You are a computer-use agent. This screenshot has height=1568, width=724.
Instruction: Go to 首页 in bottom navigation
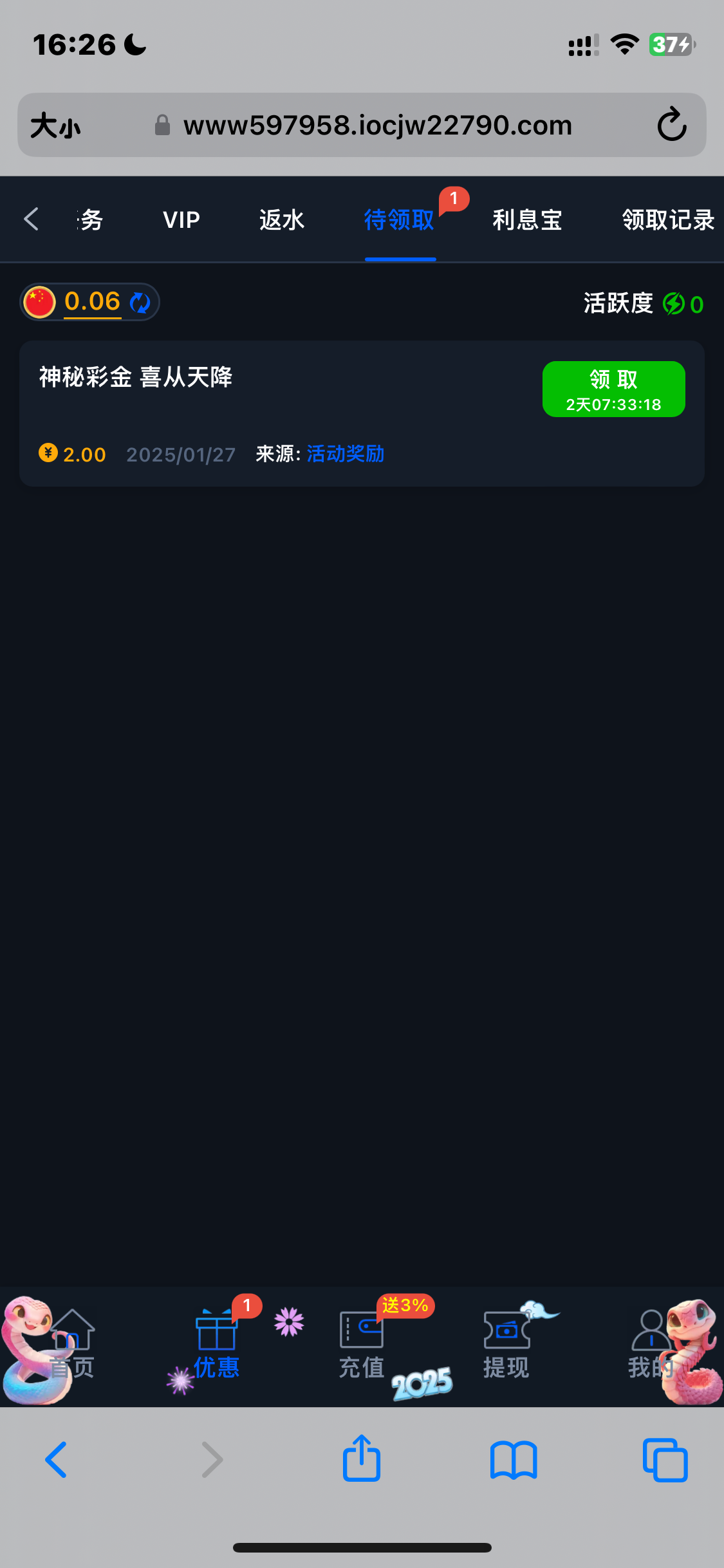point(72,1344)
